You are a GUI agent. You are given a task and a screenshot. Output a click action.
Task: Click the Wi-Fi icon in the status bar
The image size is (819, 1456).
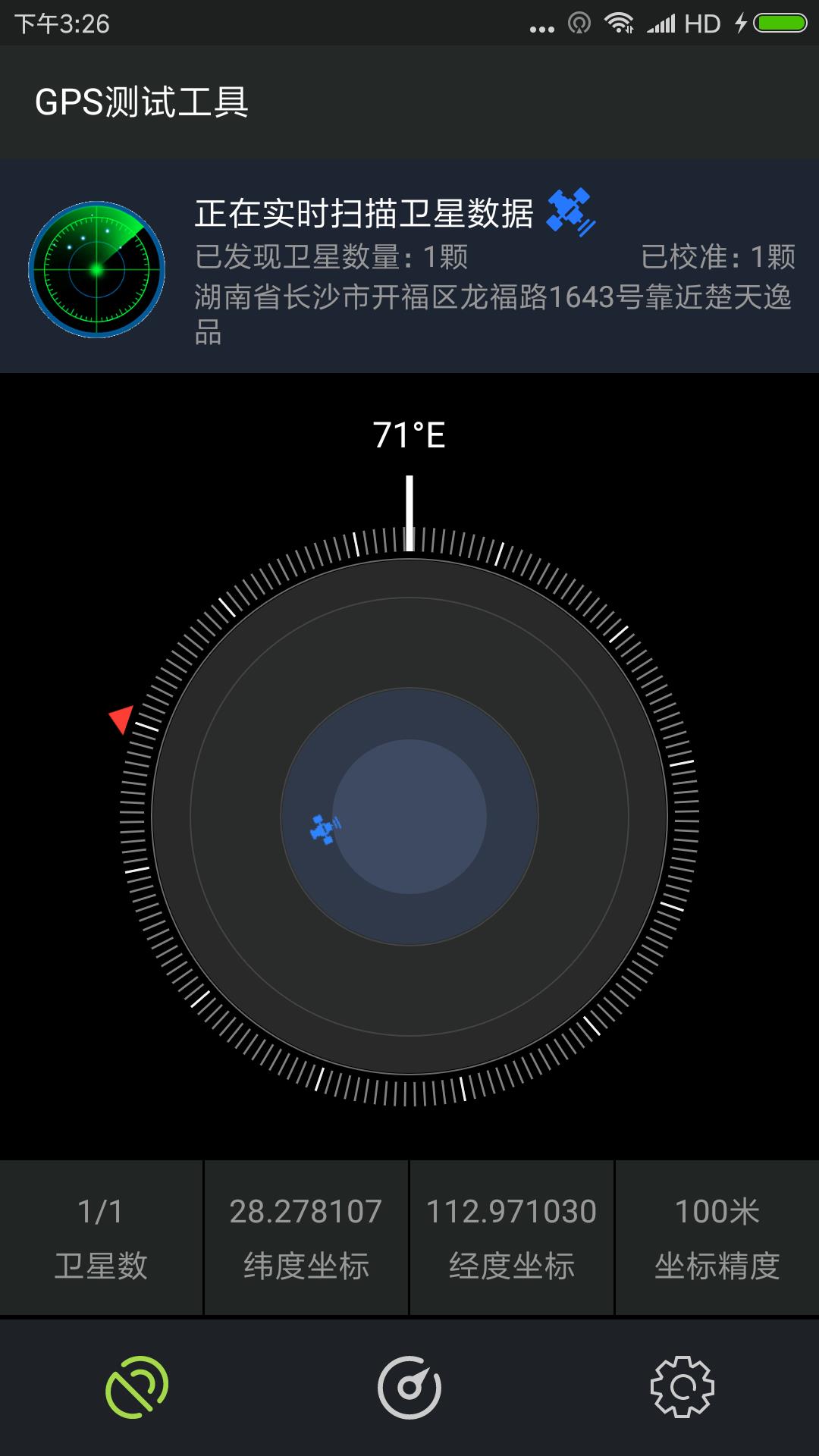pyautogui.click(x=618, y=21)
